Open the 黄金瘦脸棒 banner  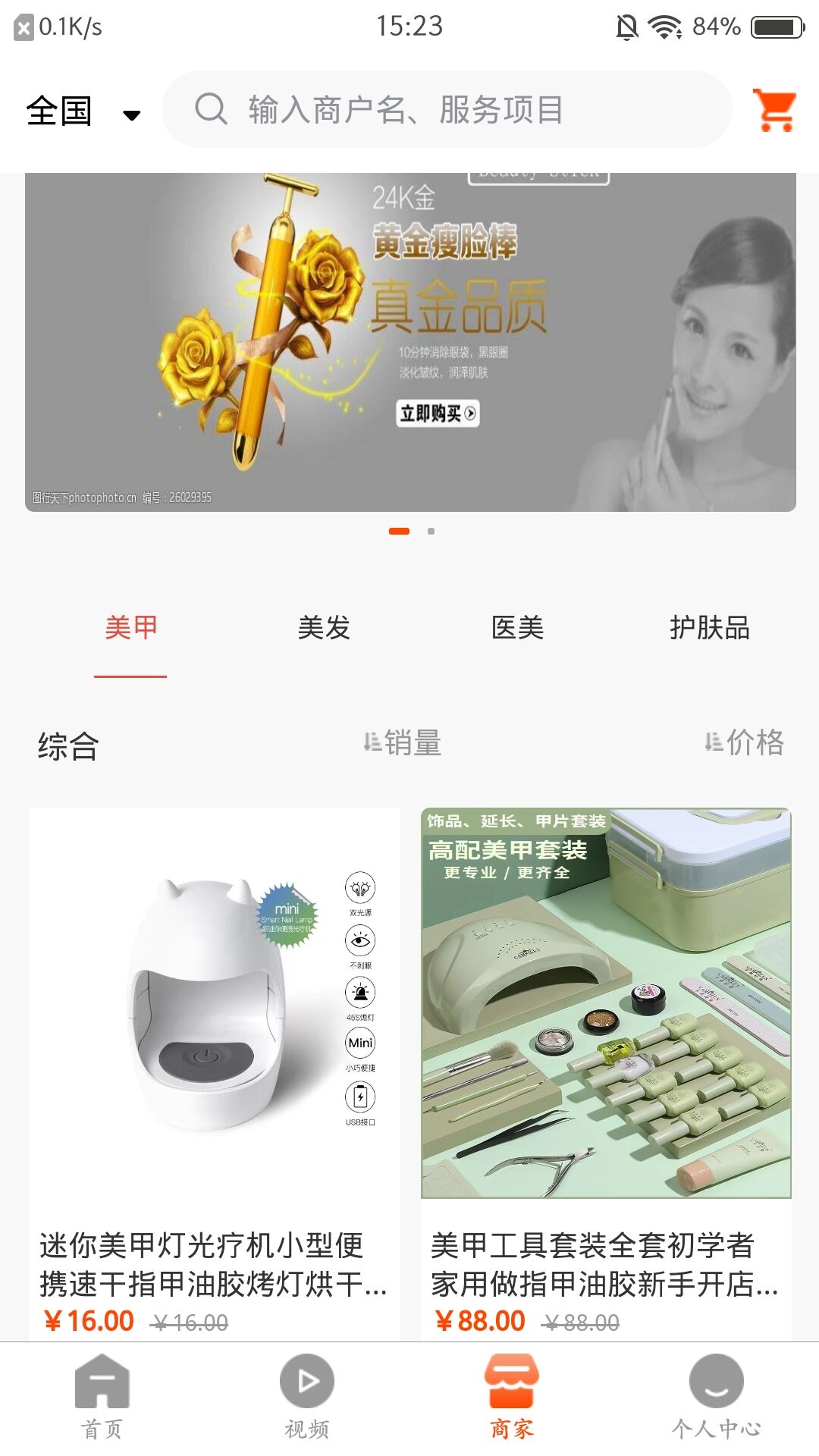410,341
